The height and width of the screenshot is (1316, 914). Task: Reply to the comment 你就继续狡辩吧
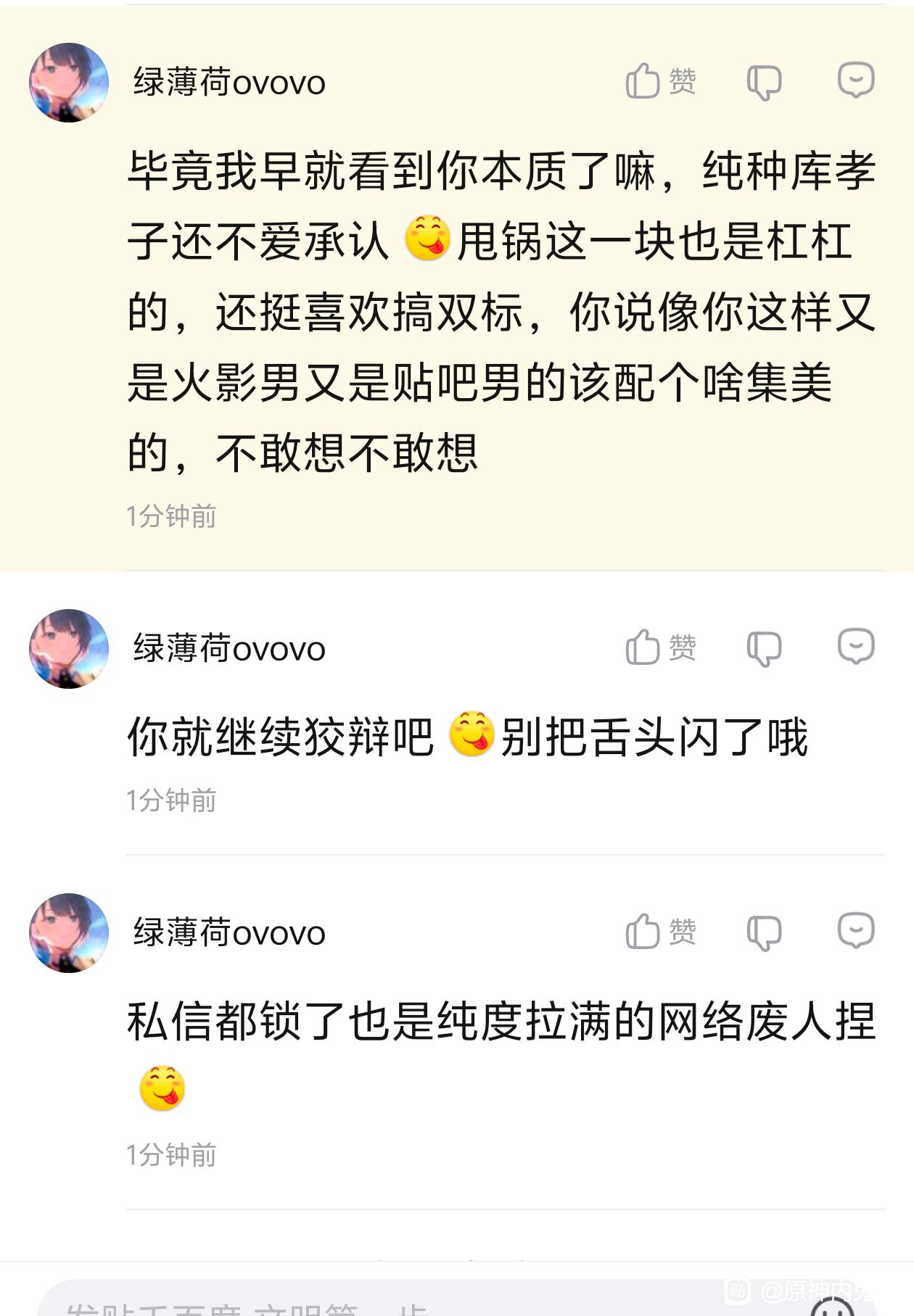[x=856, y=647]
